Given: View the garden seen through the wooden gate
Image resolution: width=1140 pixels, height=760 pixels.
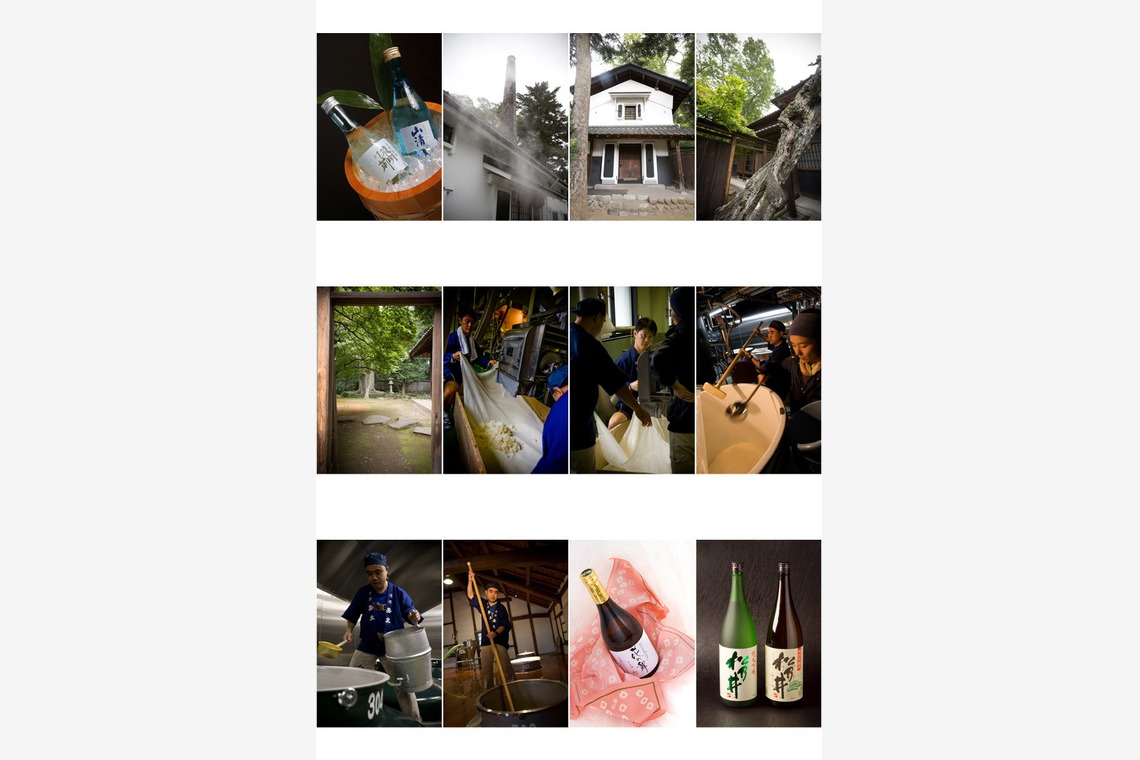Looking at the screenshot, I should (379, 380).
